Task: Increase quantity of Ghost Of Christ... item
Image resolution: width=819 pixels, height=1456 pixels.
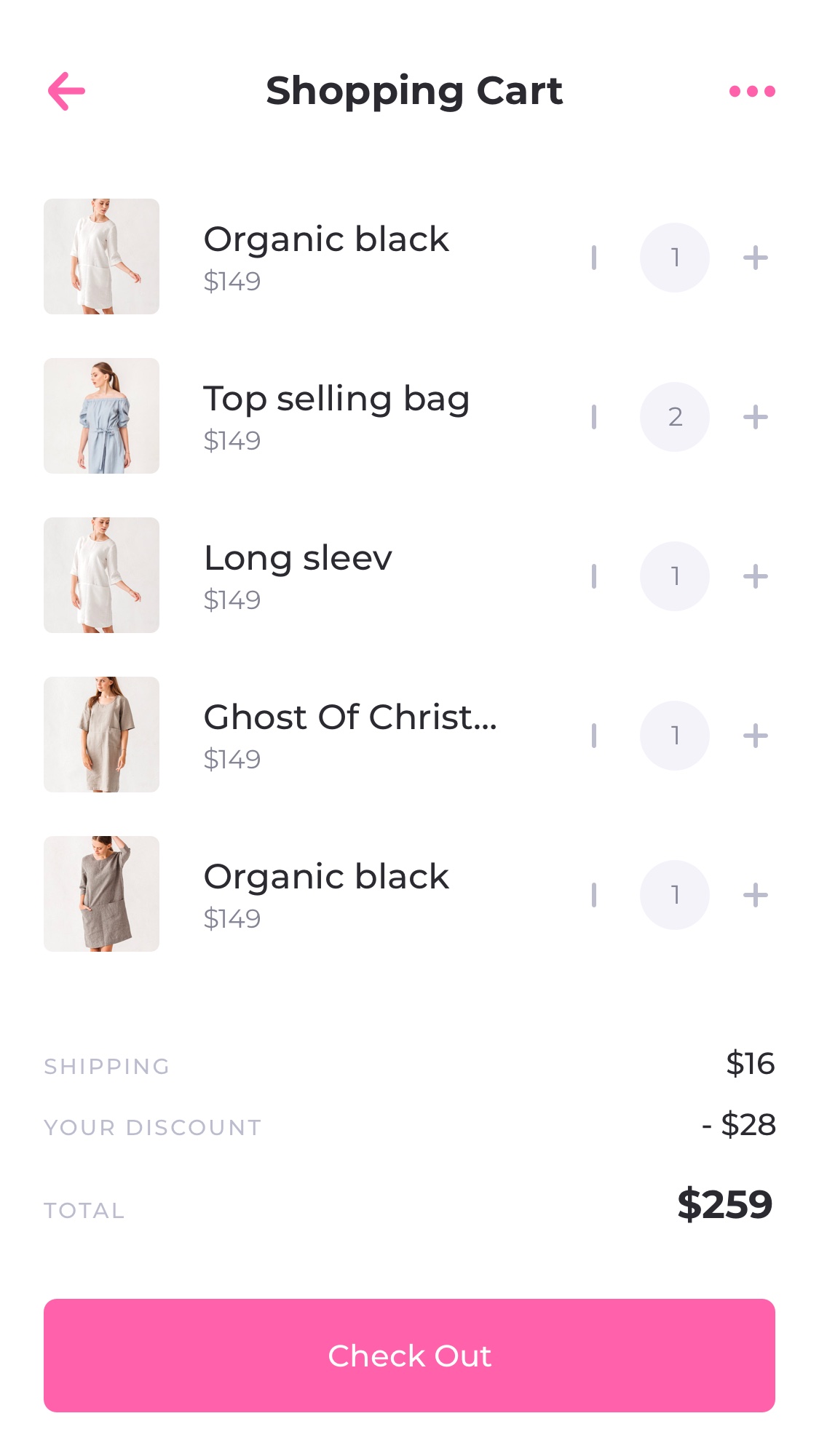Action: pos(755,736)
